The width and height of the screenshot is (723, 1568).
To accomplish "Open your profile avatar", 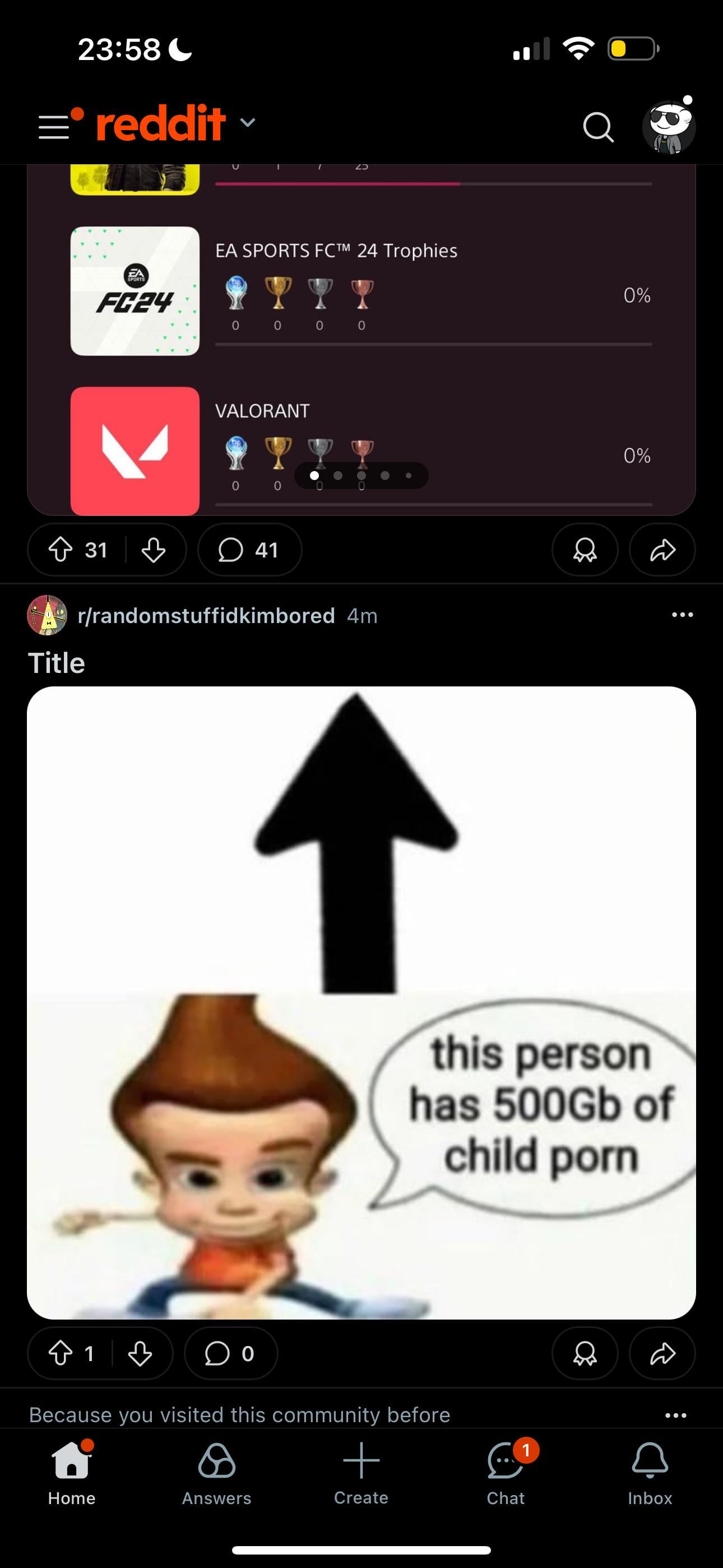I will 668,127.
